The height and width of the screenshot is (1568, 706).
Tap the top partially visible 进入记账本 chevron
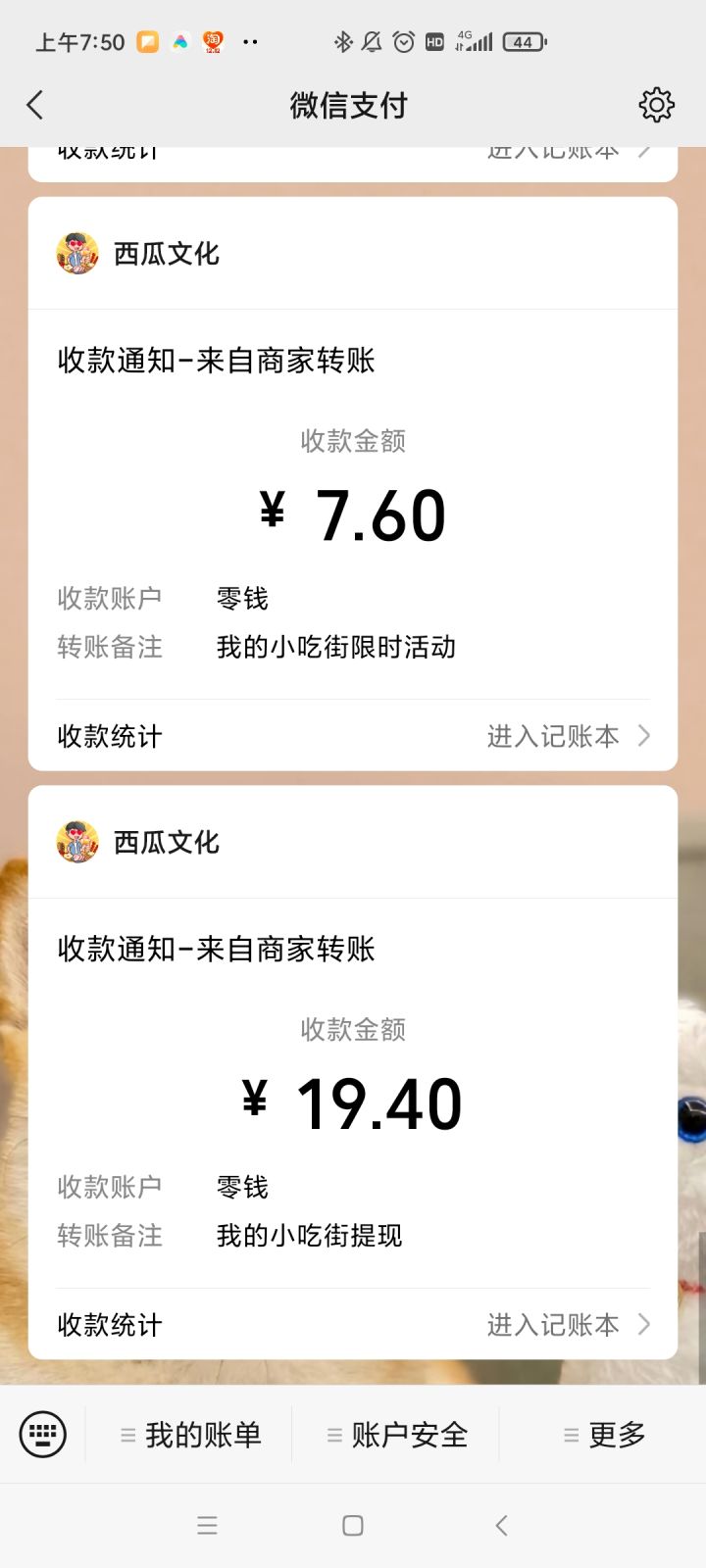644,149
